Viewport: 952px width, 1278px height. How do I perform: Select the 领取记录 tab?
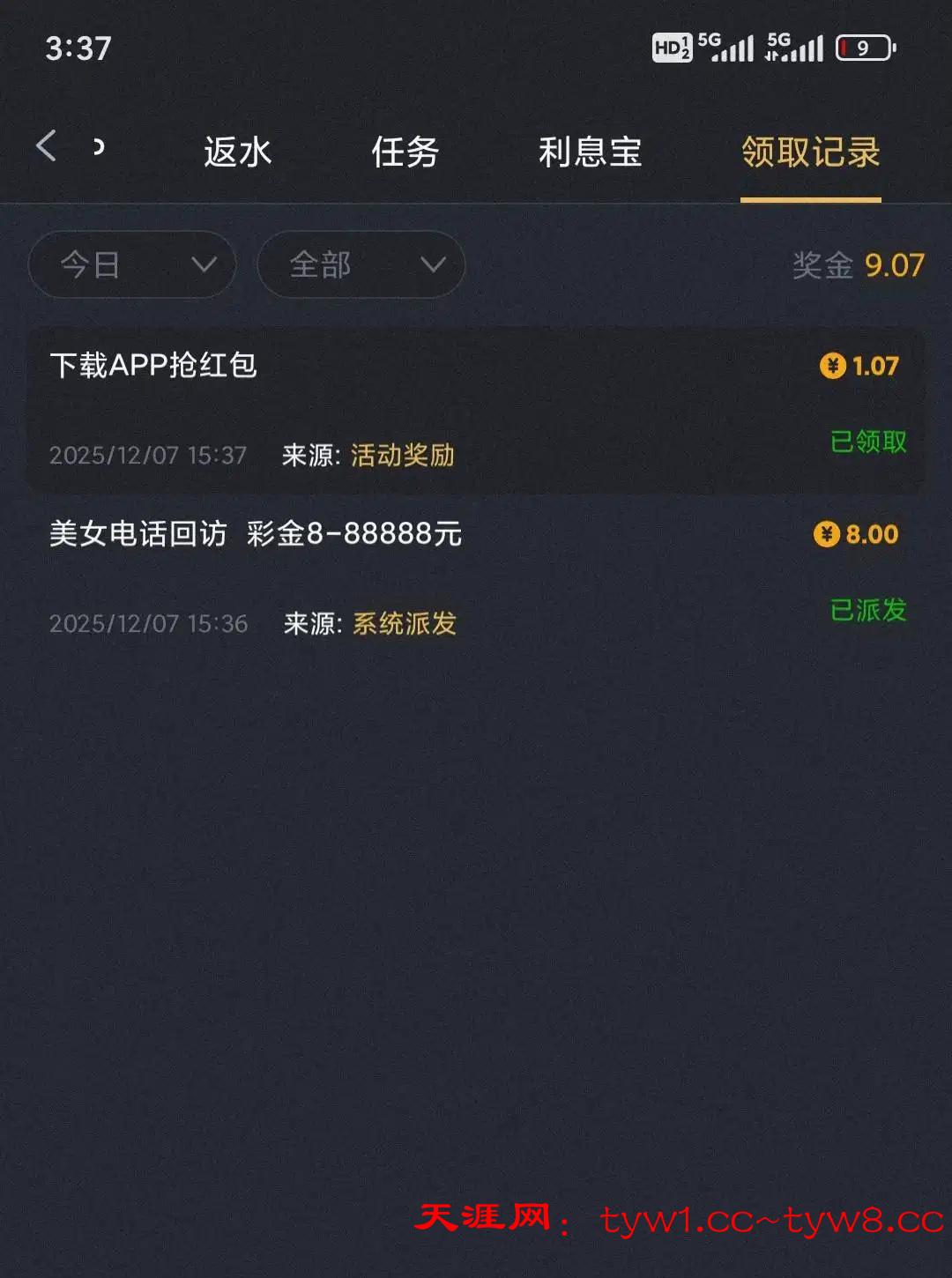(x=810, y=152)
